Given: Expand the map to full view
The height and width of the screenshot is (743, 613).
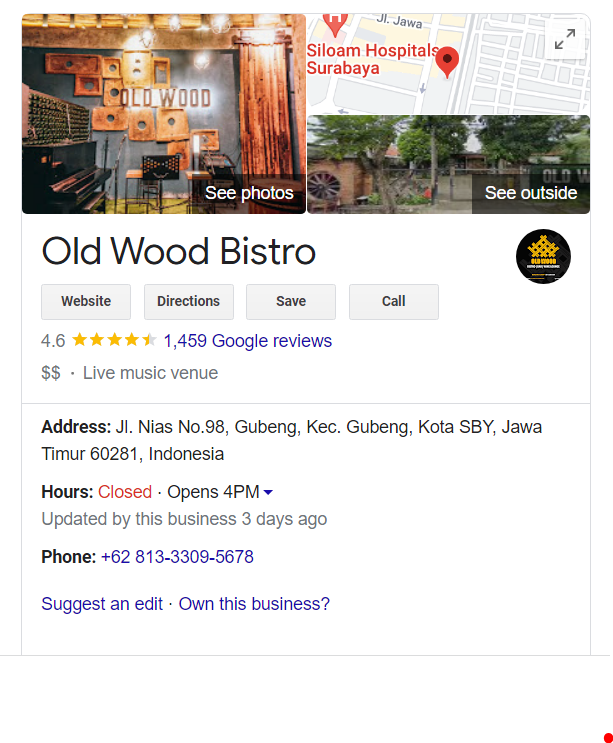Looking at the screenshot, I should pos(565,39).
